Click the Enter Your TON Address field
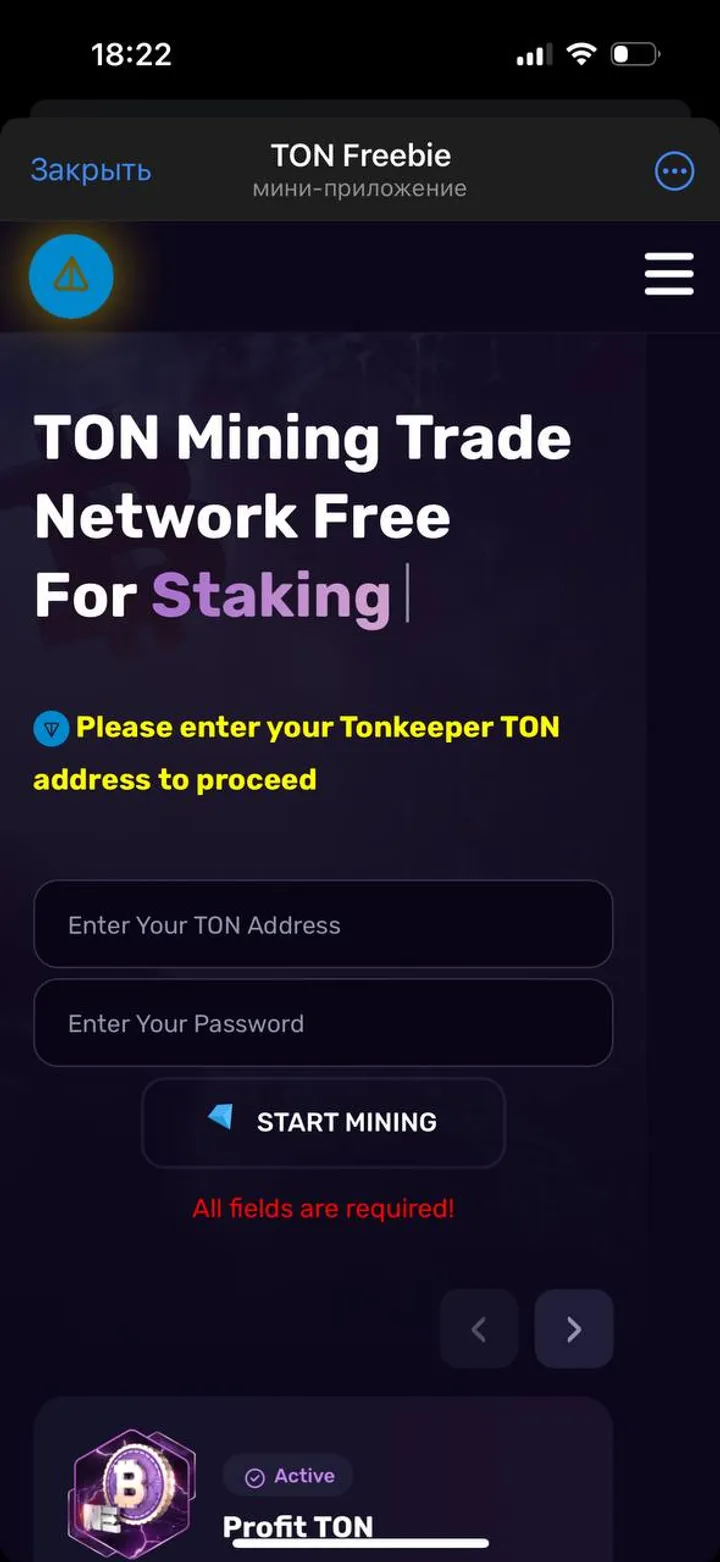The width and height of the screenshot is (720, 1562). pos(323,925)
